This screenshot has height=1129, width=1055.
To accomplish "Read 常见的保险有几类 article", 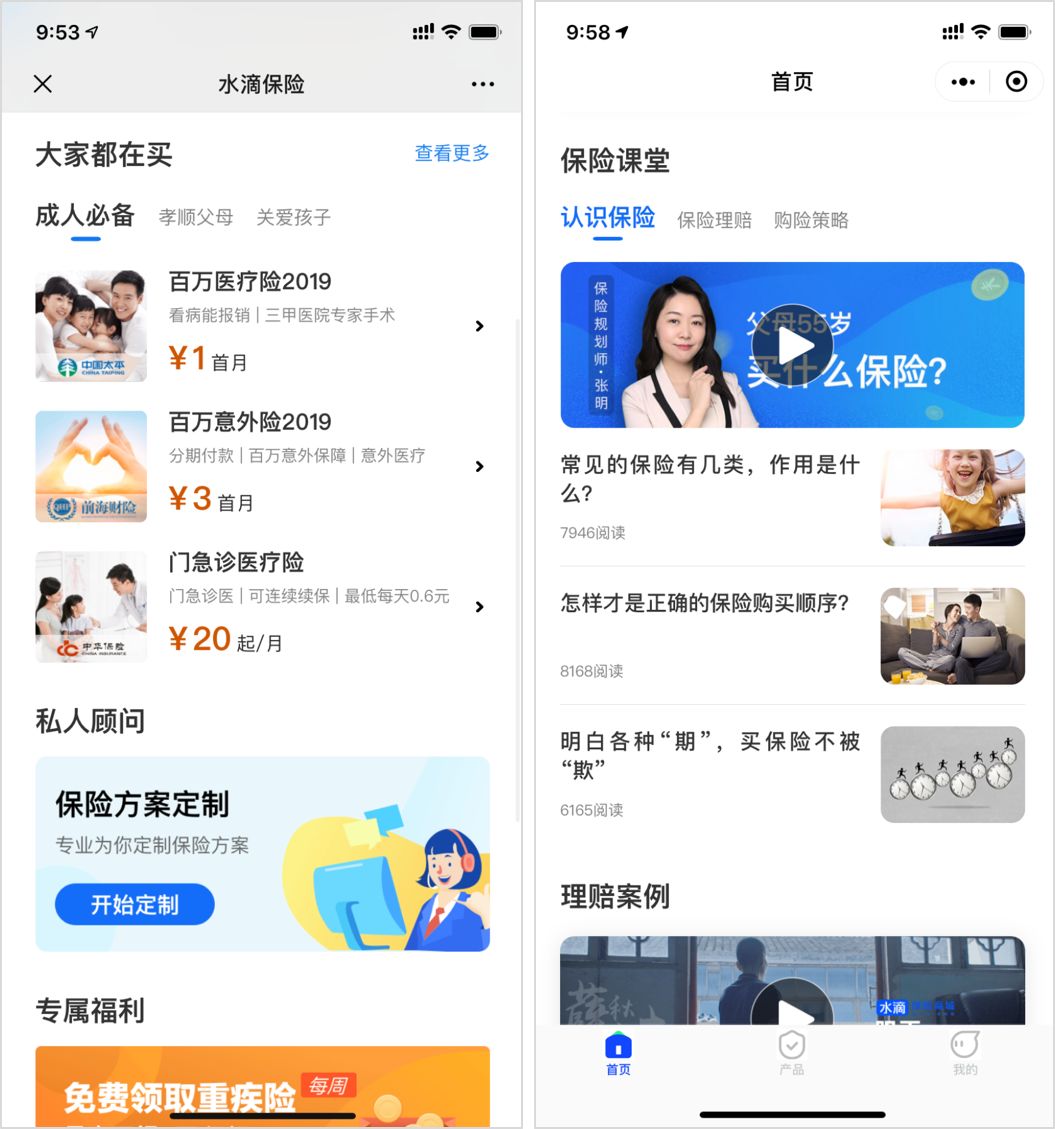I will click(x=710, y=480).
